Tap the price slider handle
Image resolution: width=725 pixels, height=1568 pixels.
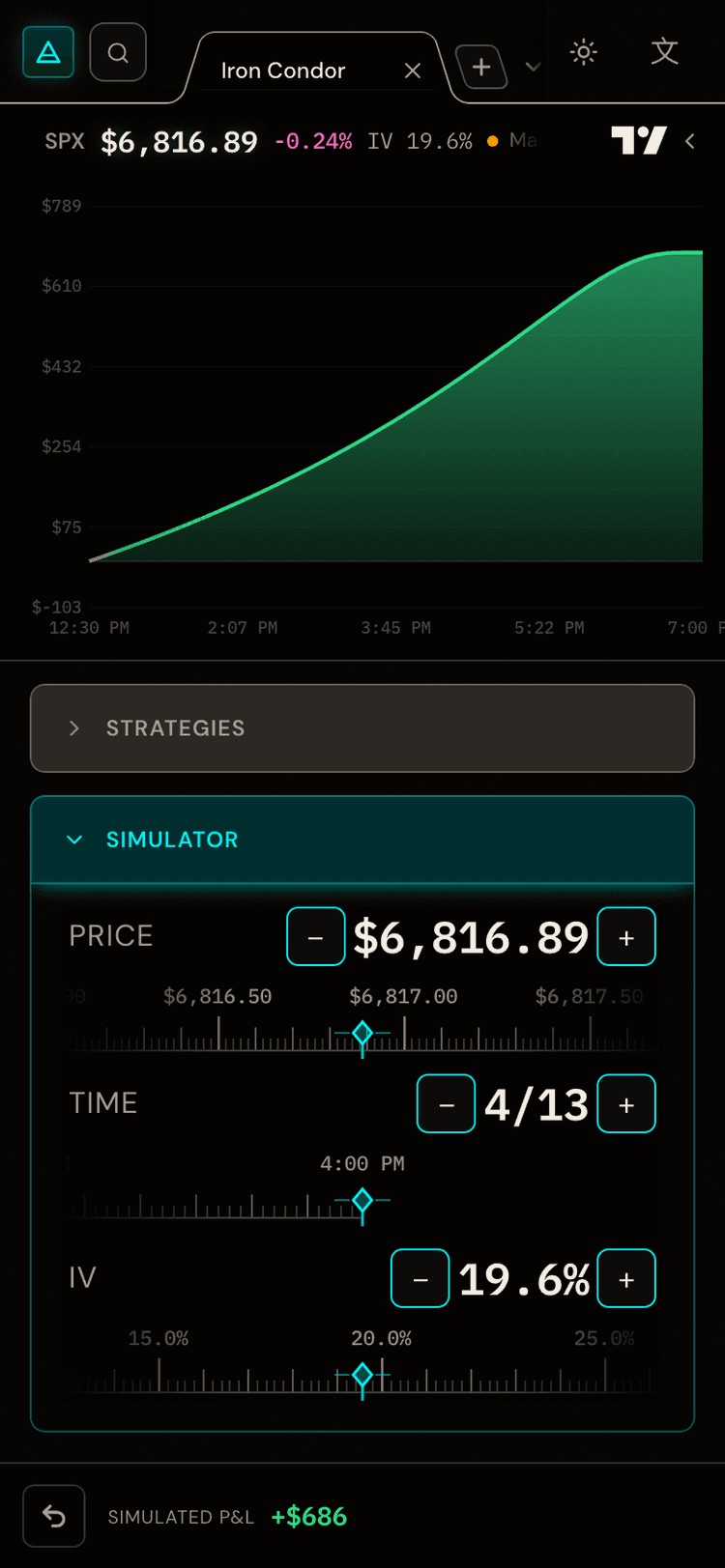(x=362, y=1034)
